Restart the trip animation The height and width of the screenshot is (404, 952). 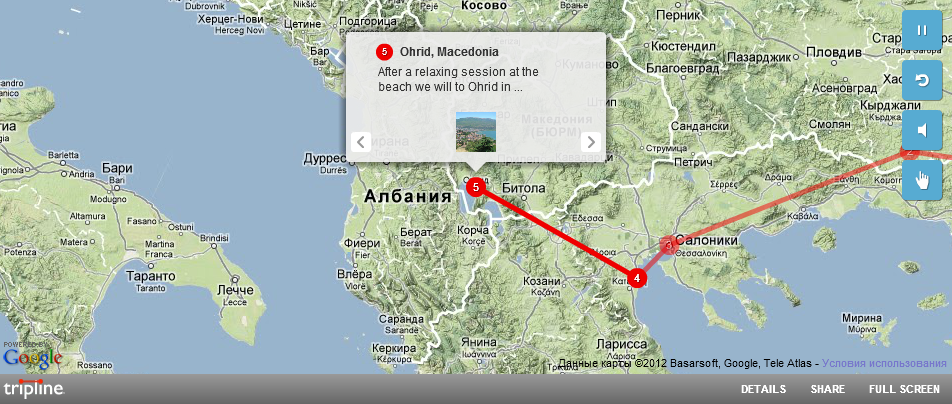click(x=921, y=80)
